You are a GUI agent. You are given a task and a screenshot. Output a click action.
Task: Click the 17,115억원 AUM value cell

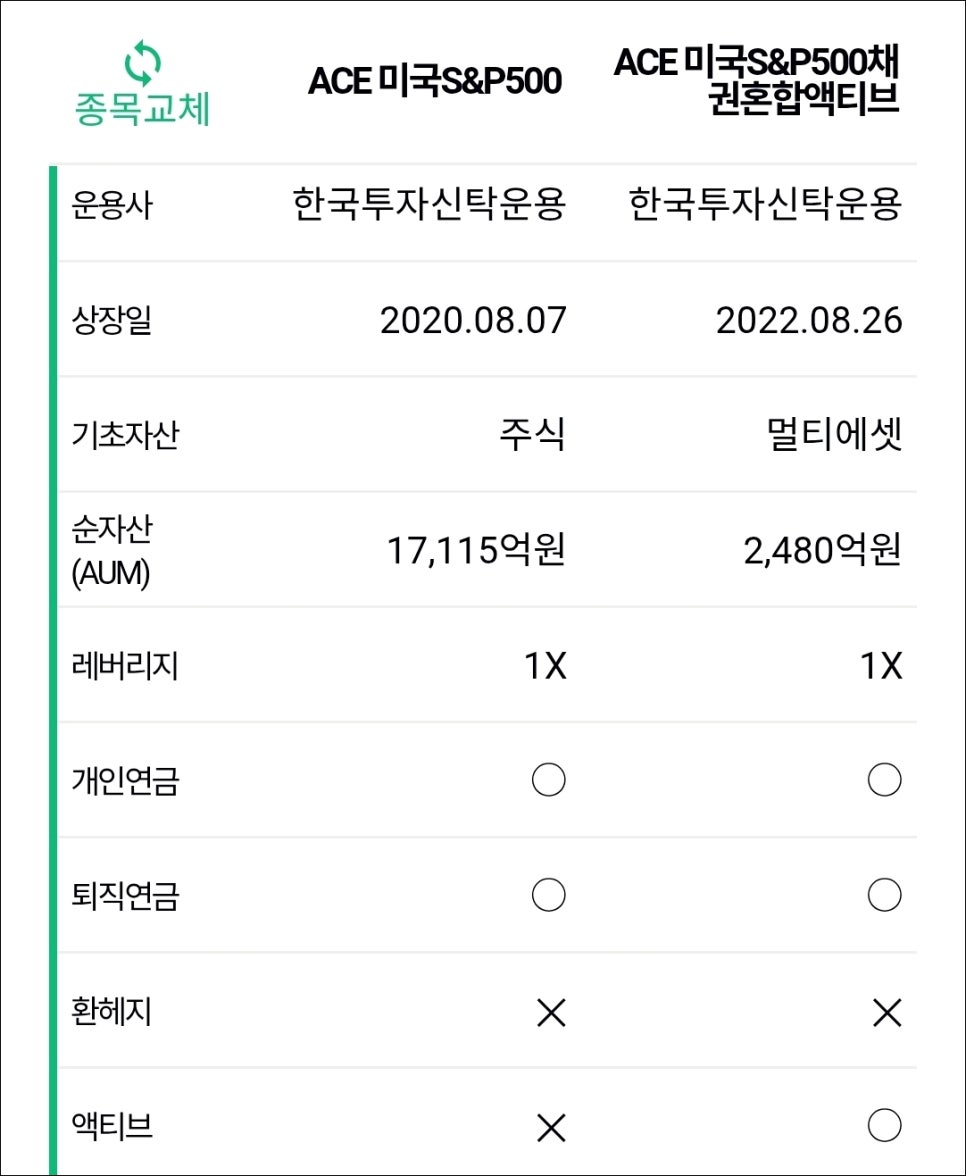[475, 550]
